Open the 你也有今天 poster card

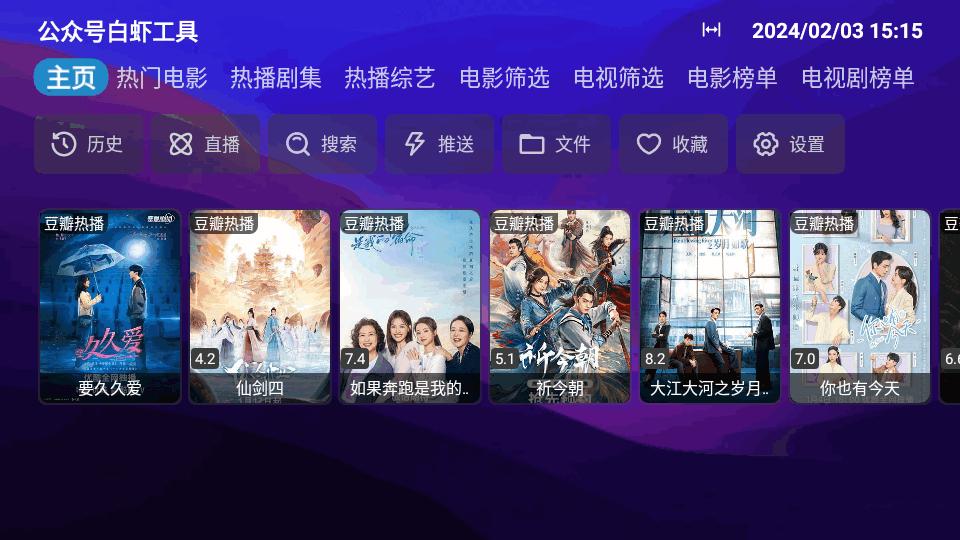(860, 306)
